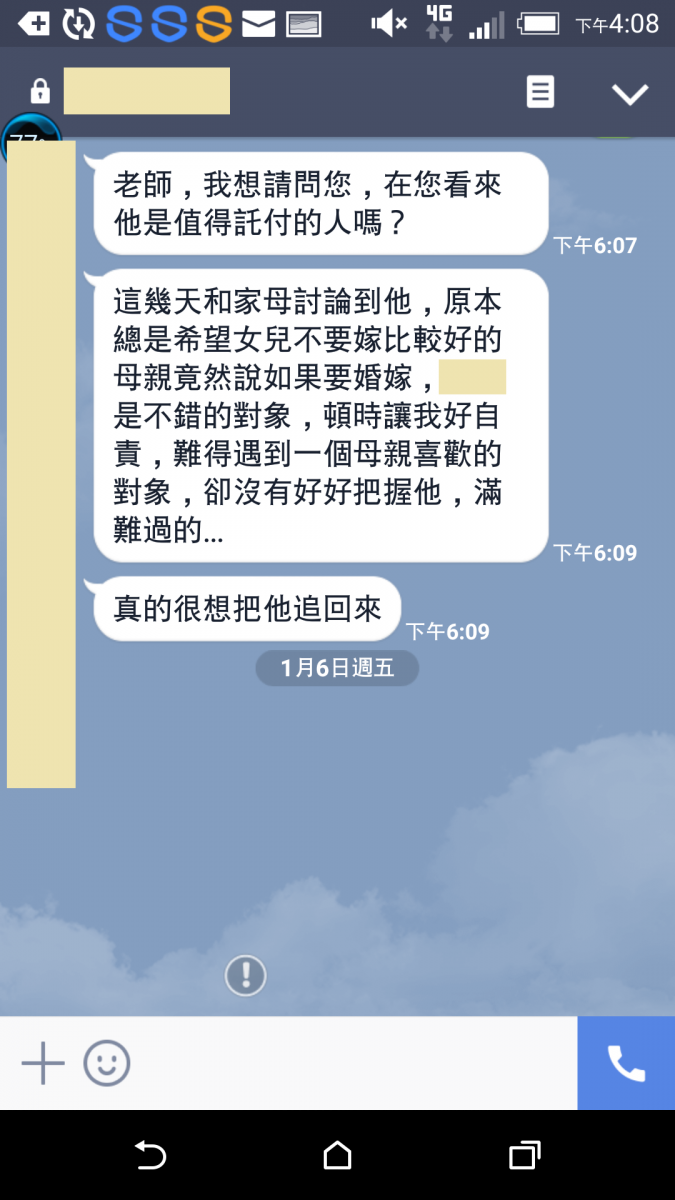Open the emoji and sticker picker
Viewport: 675px width, 1200px height.
106,1063
